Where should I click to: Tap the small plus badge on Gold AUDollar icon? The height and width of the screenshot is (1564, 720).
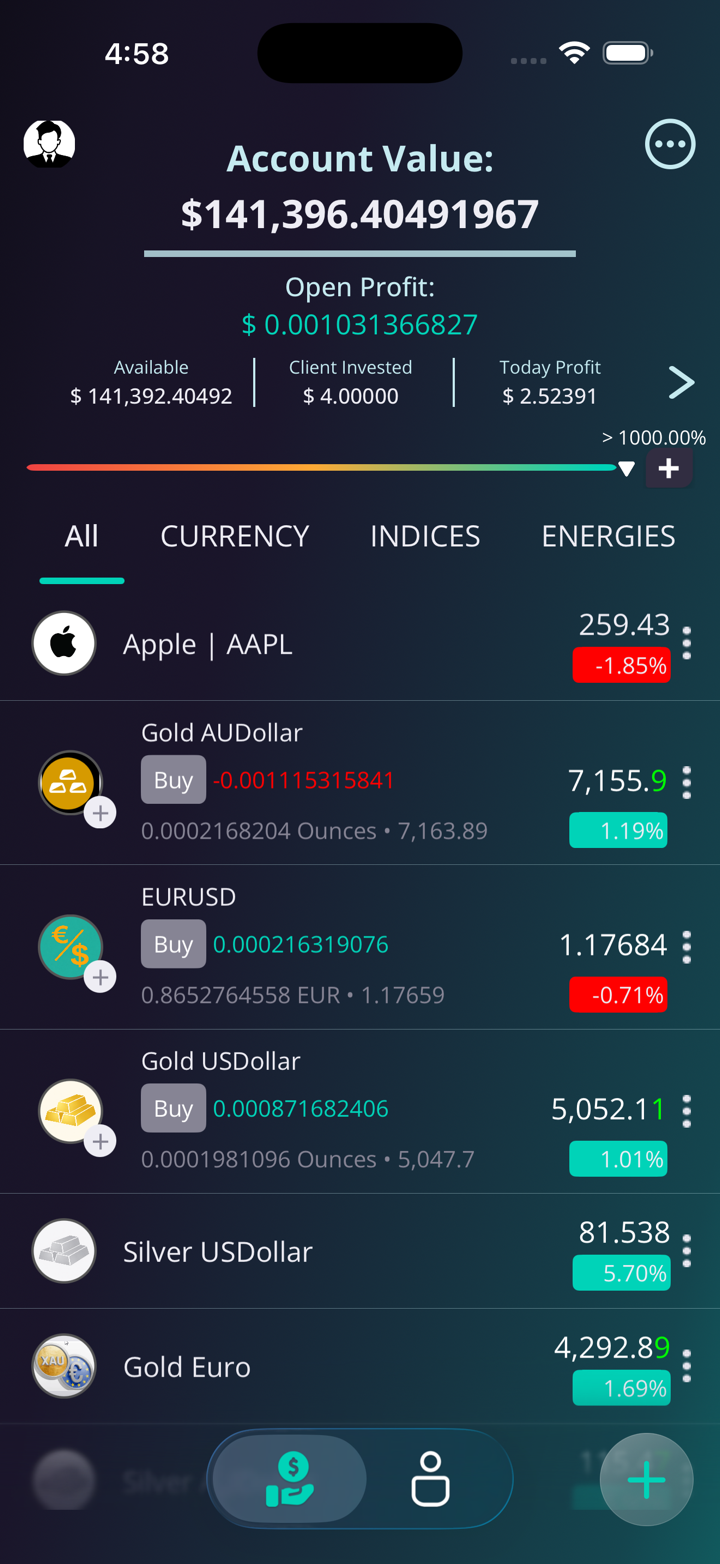[x=100, y=813]
